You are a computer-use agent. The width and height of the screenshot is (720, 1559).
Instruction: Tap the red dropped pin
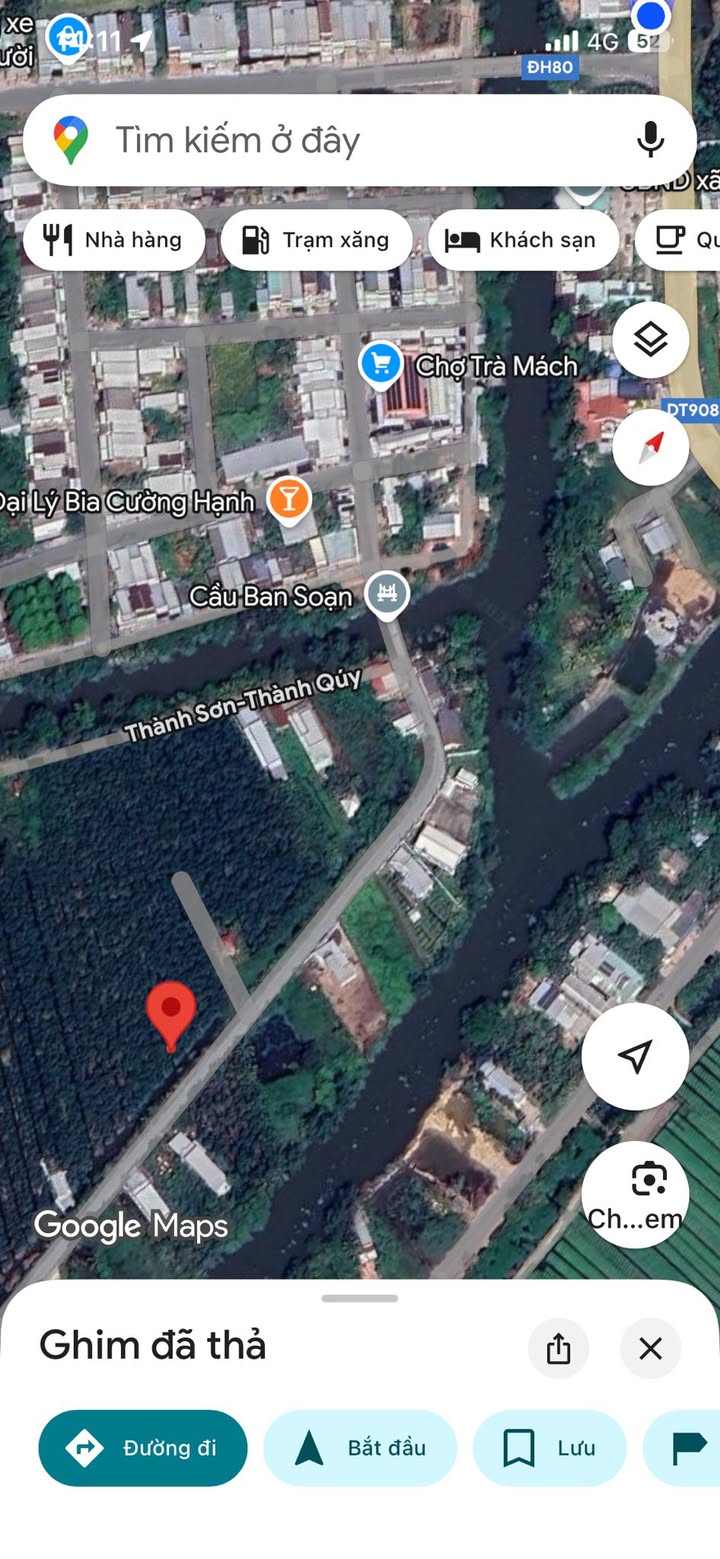[171, 1012]
